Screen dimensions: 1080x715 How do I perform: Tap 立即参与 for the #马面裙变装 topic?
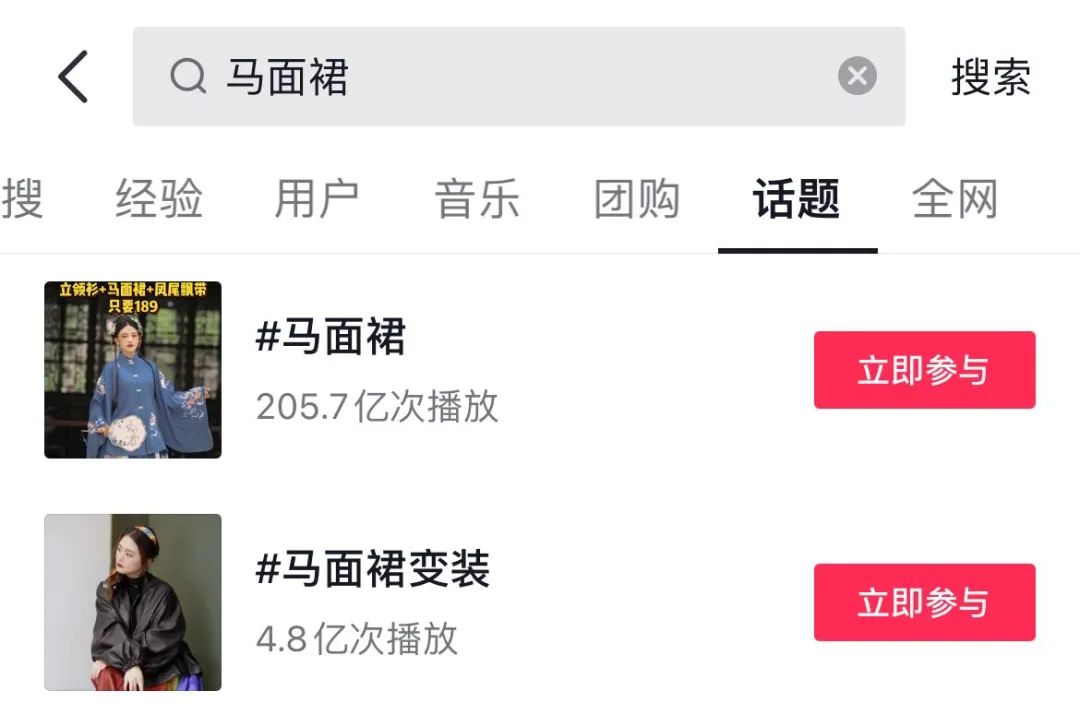[x=924, y=603]
